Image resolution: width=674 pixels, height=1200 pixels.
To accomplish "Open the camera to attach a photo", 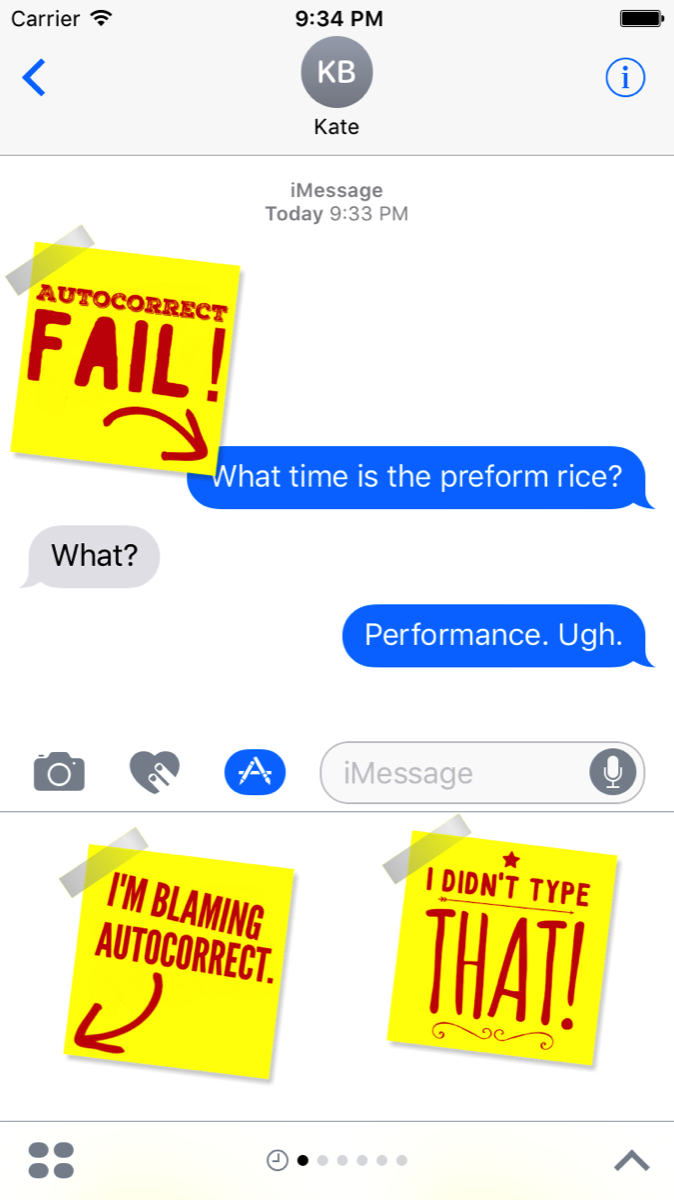I will (59, 772).
